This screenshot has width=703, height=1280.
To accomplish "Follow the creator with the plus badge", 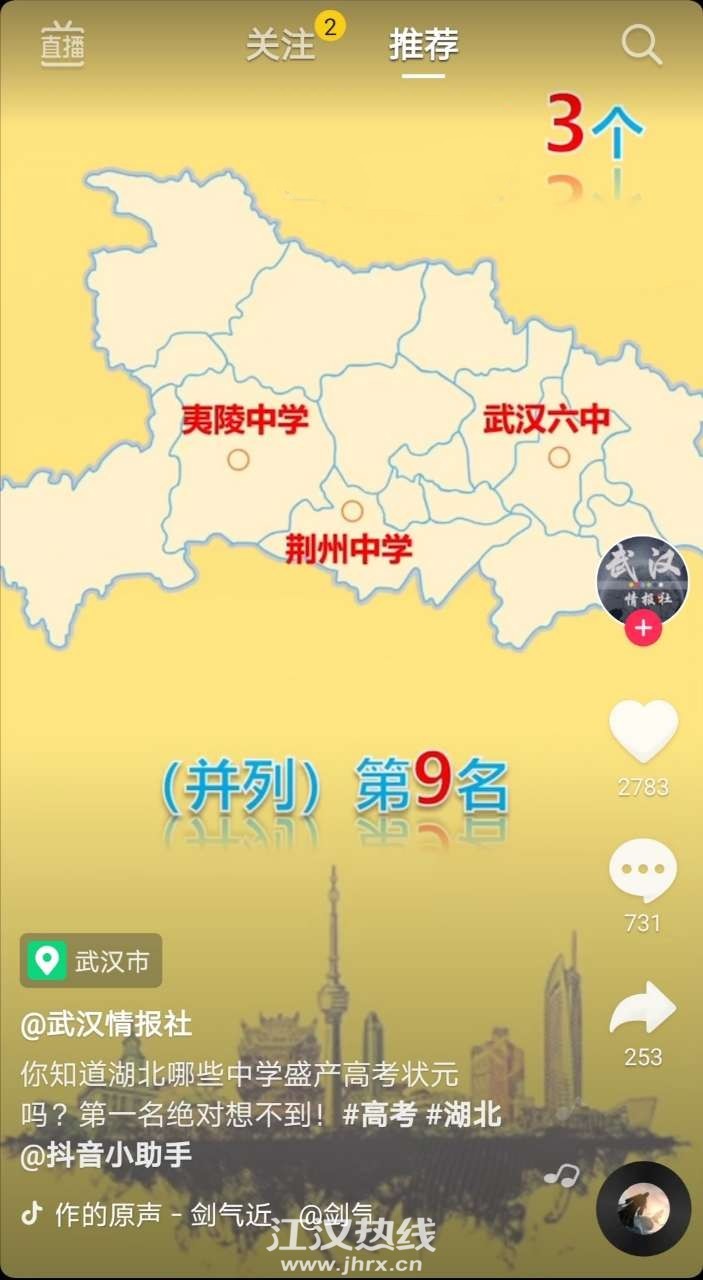I will (643, 629).
